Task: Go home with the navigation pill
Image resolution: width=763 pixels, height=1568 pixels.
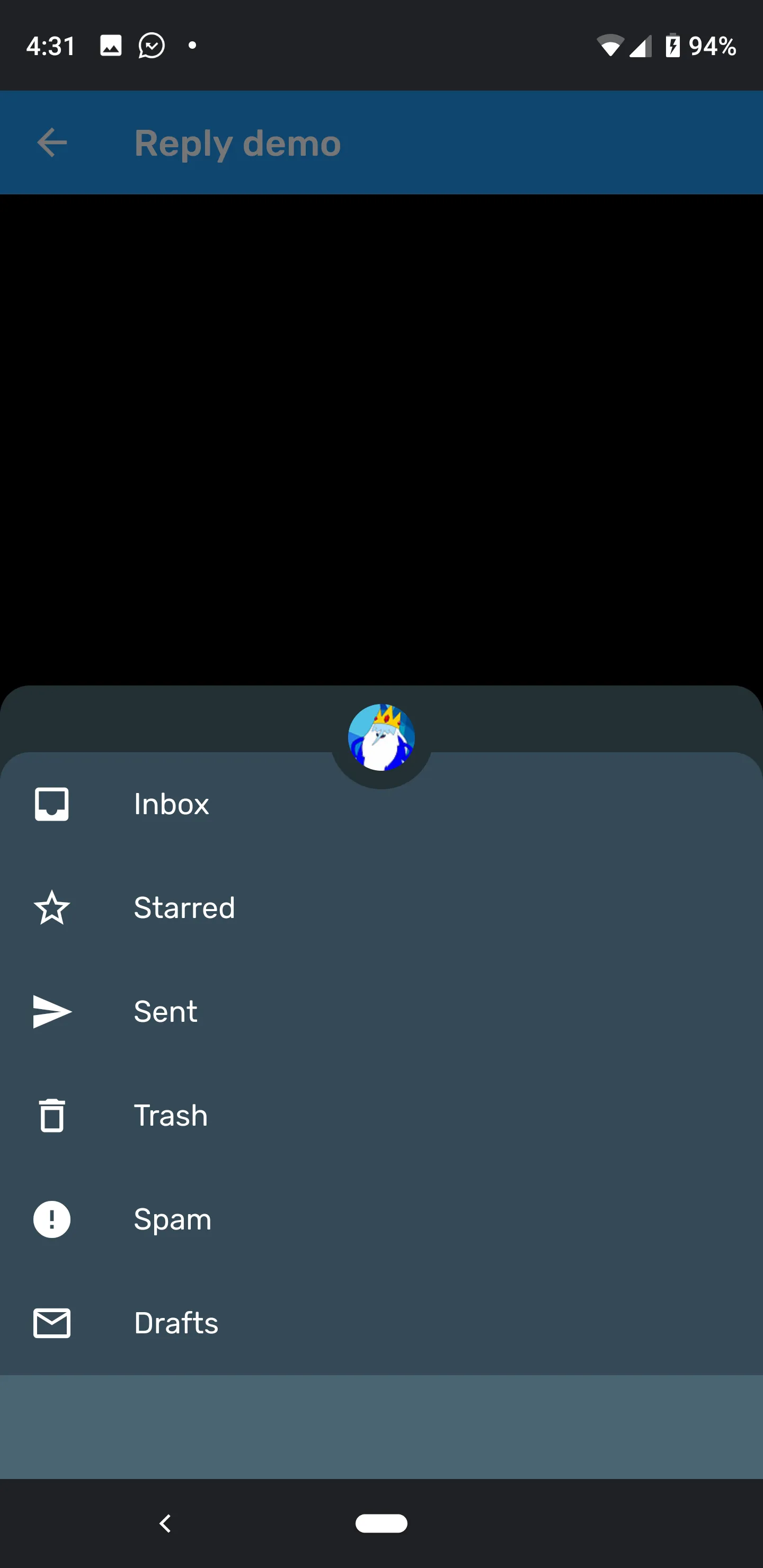Action: click(x=381, y=1523)
